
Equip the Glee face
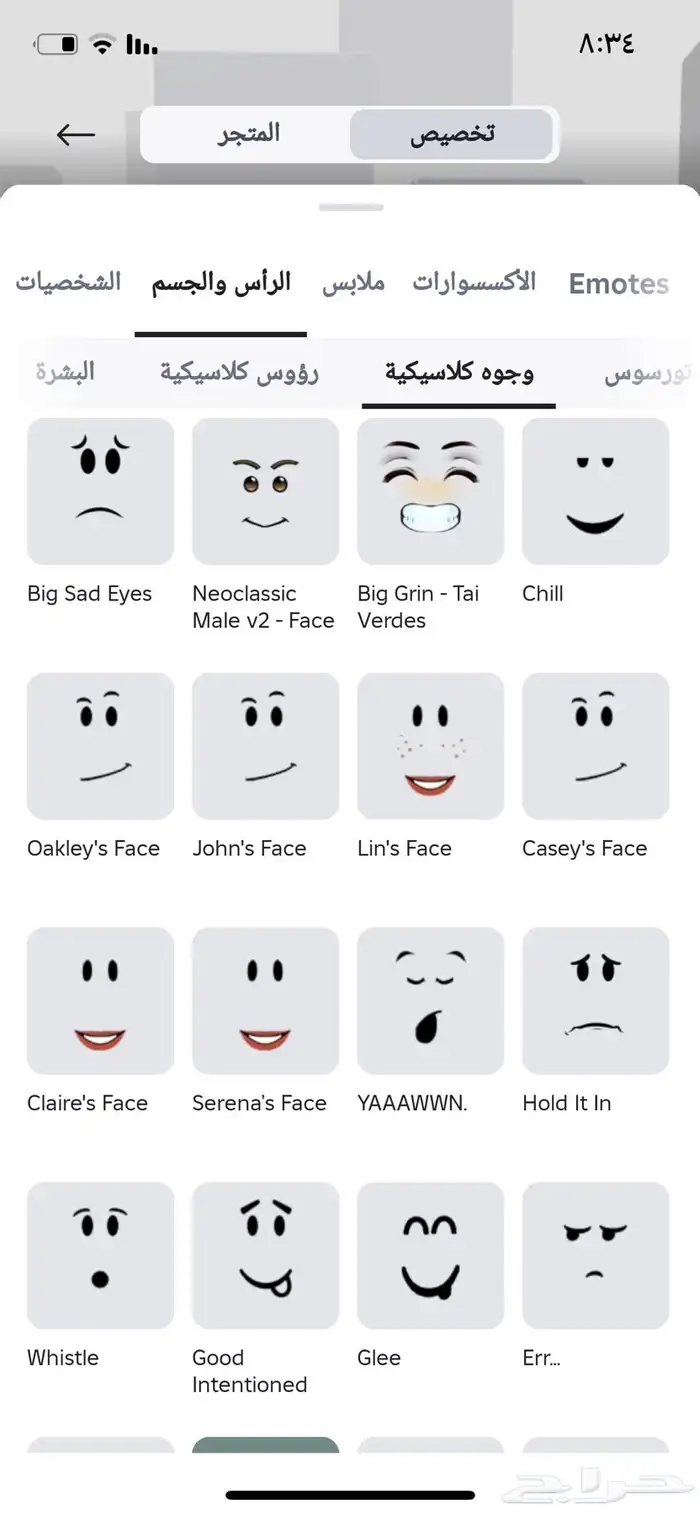point(430,1256)
